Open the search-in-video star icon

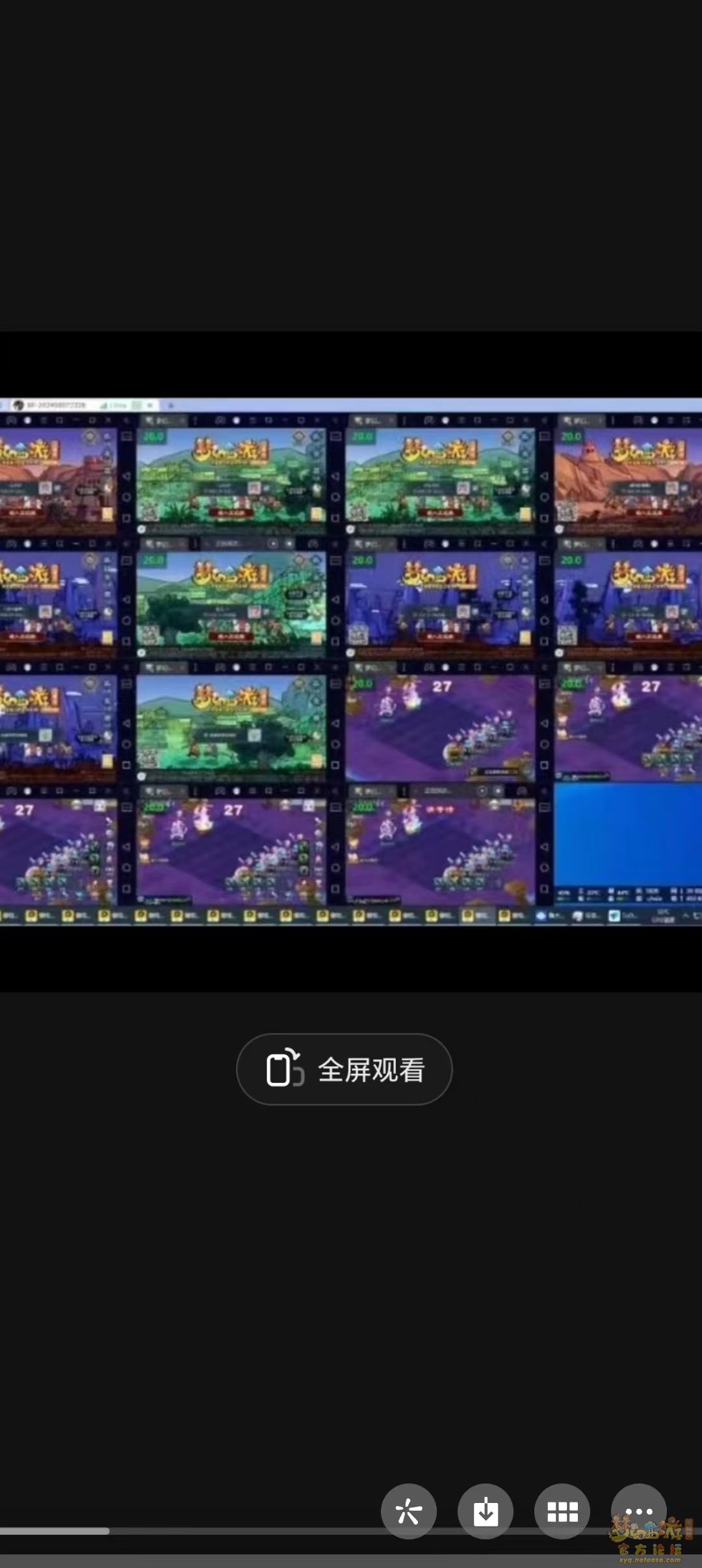(408, 1511)
